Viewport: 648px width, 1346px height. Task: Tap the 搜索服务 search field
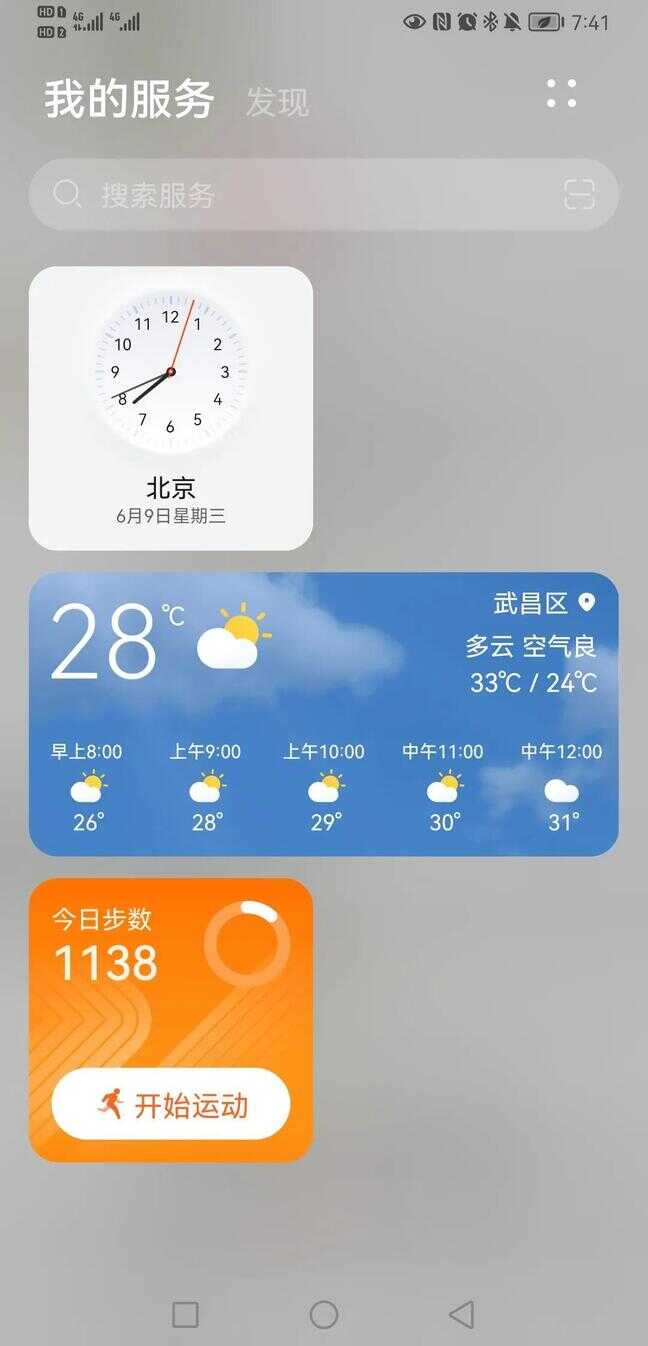pos(300,194)
